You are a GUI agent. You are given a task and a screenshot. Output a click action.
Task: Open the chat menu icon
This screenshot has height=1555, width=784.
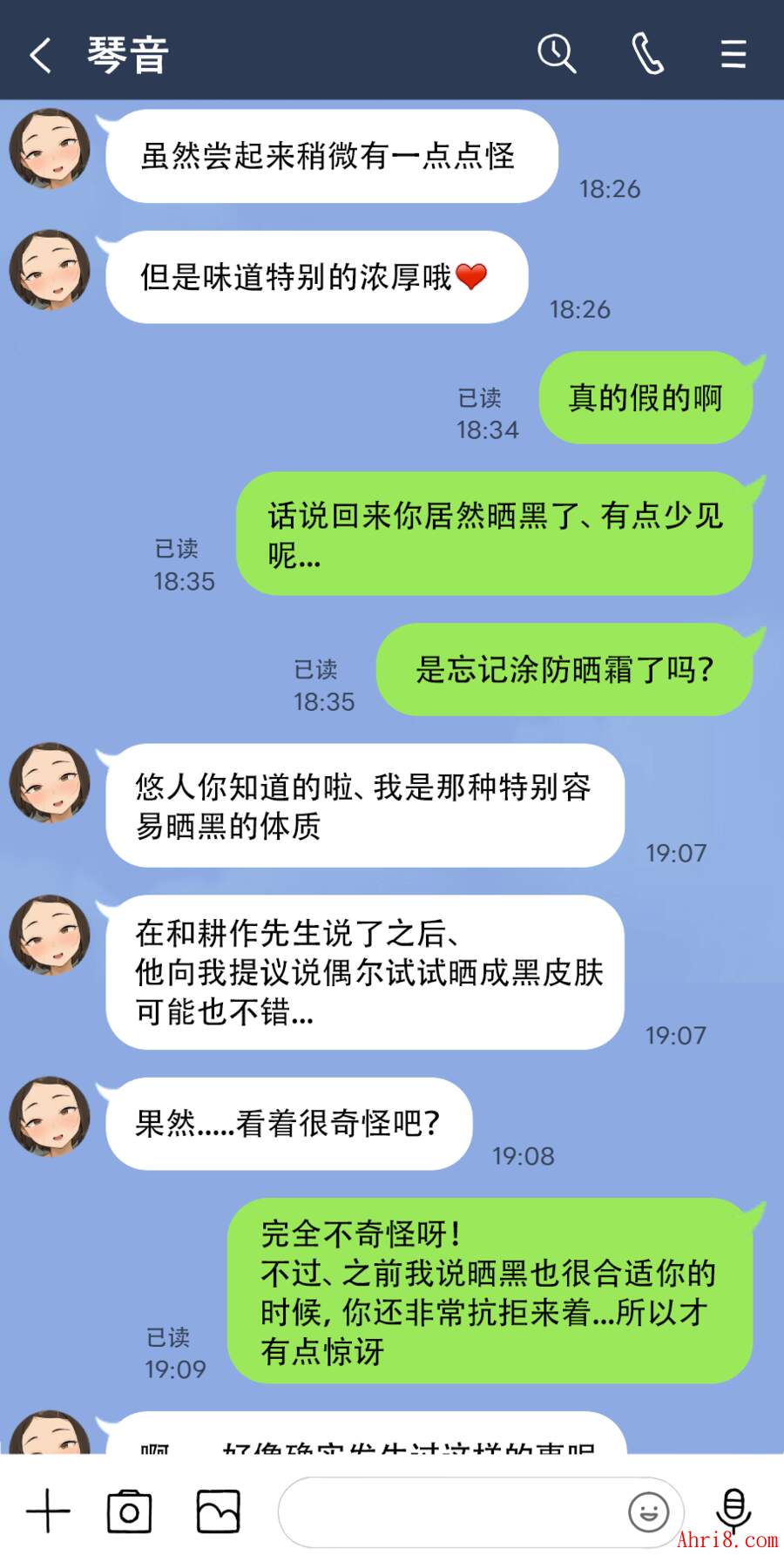coord(733,54)
